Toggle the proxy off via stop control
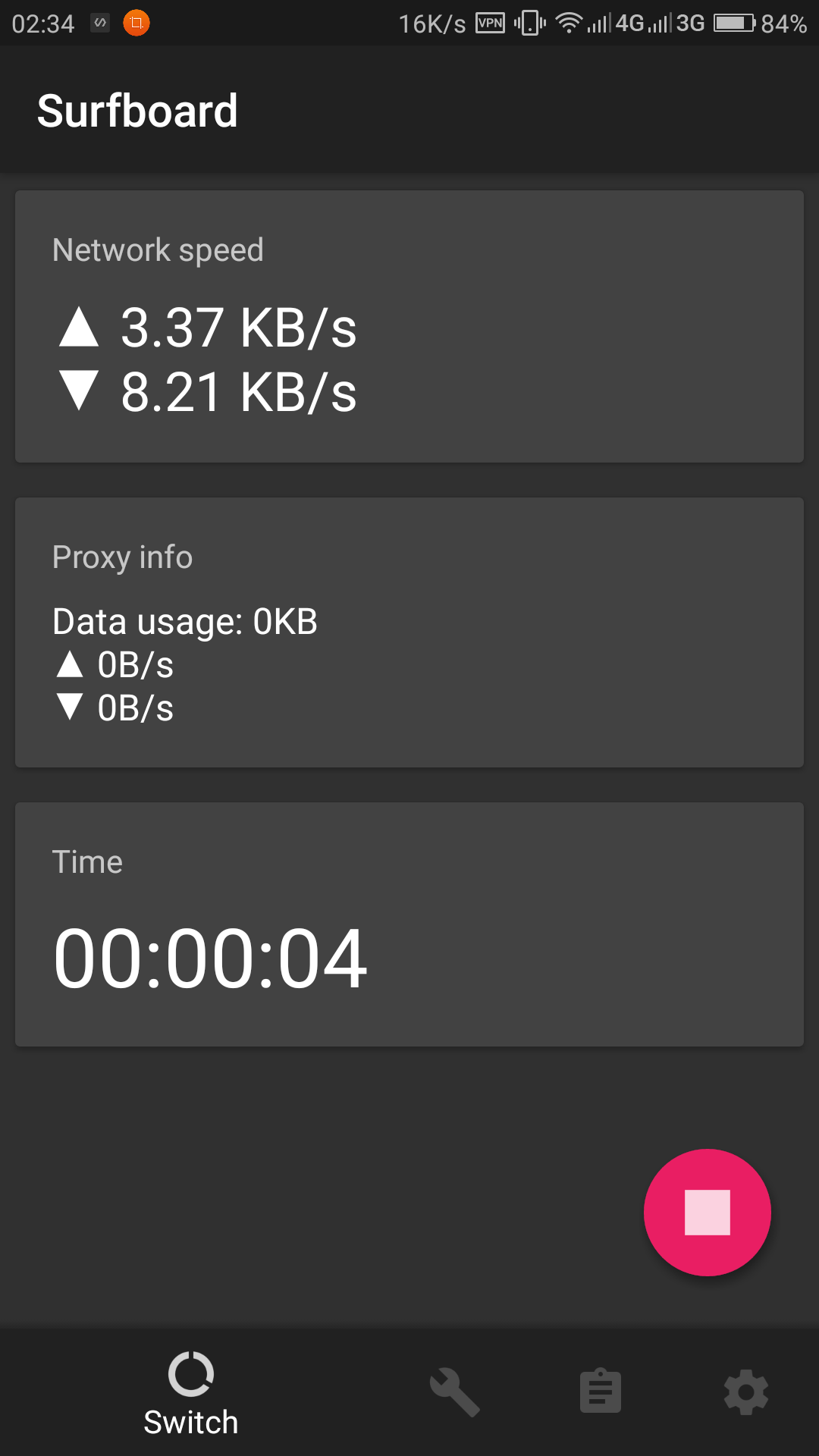This screenshot has height=1456, width=819. 707,1211
